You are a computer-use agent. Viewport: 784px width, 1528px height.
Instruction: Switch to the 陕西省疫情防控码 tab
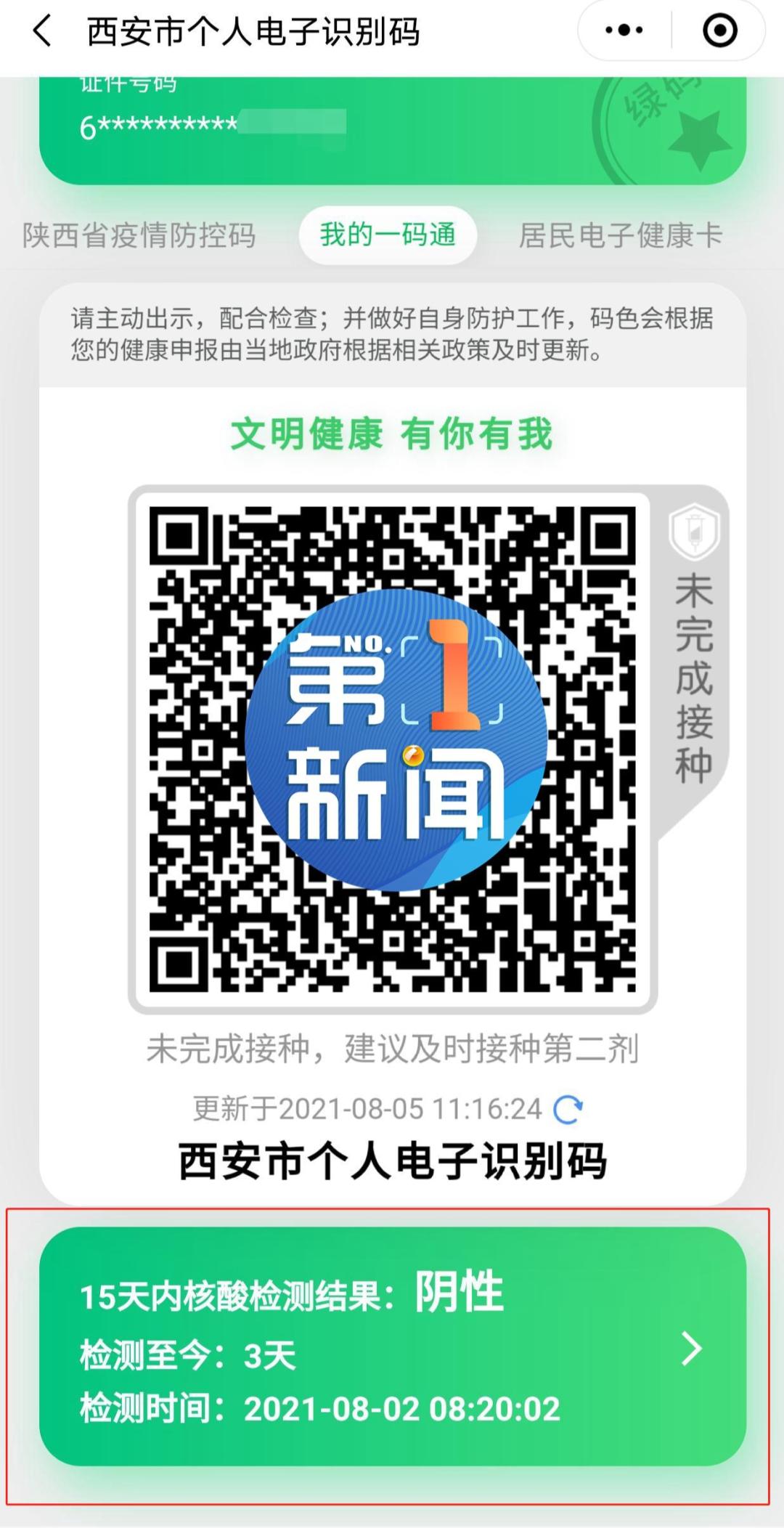click(x=139, y=235)
